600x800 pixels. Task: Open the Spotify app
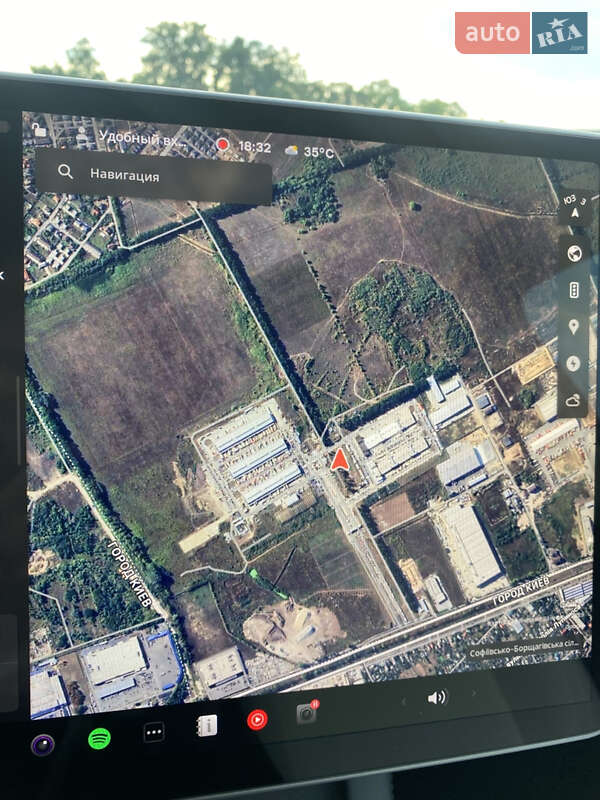coord(99,739)
